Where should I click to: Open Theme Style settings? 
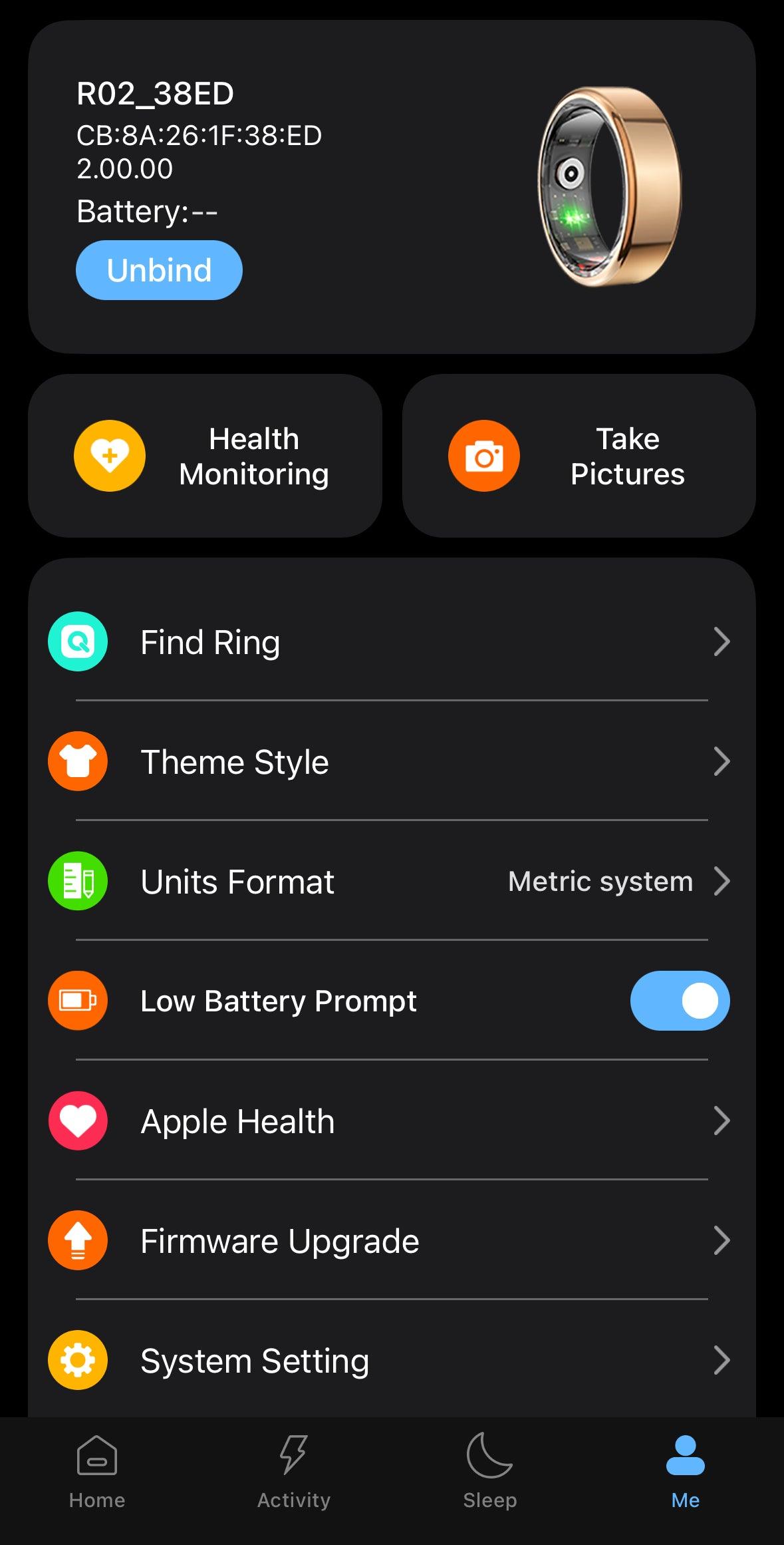tap(391, 762)
